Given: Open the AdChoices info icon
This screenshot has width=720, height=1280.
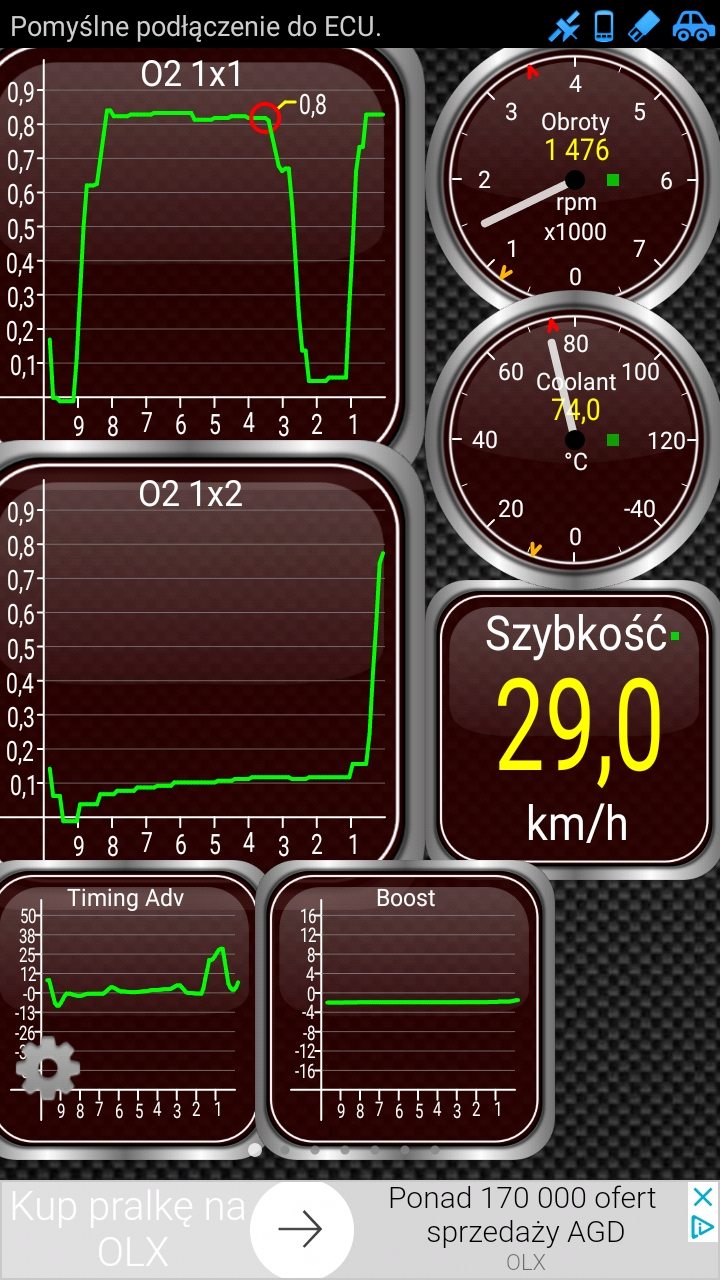Looking at the screenshot, I should (704, 1227).
